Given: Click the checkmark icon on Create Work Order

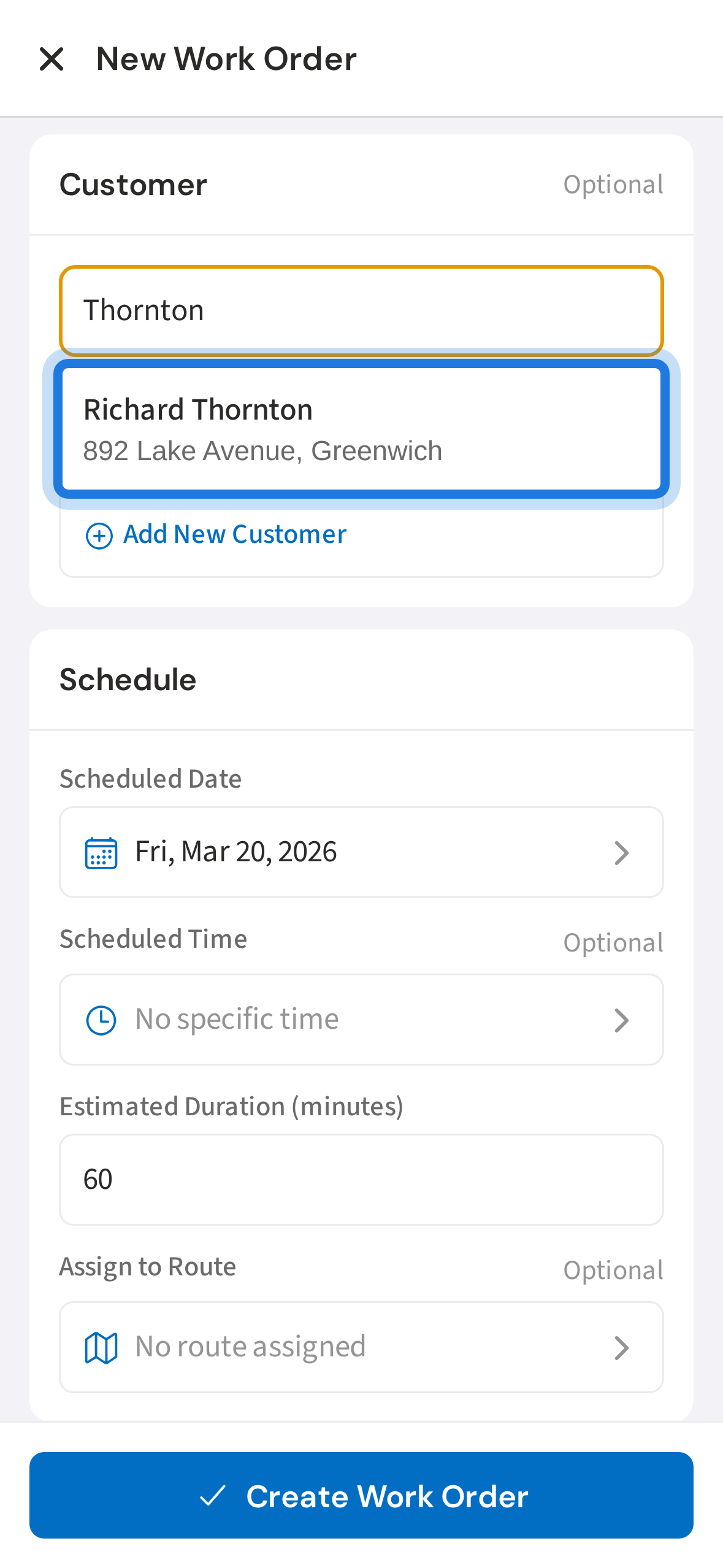Looking at the screenshot, I should click(x=213, y=1497).
